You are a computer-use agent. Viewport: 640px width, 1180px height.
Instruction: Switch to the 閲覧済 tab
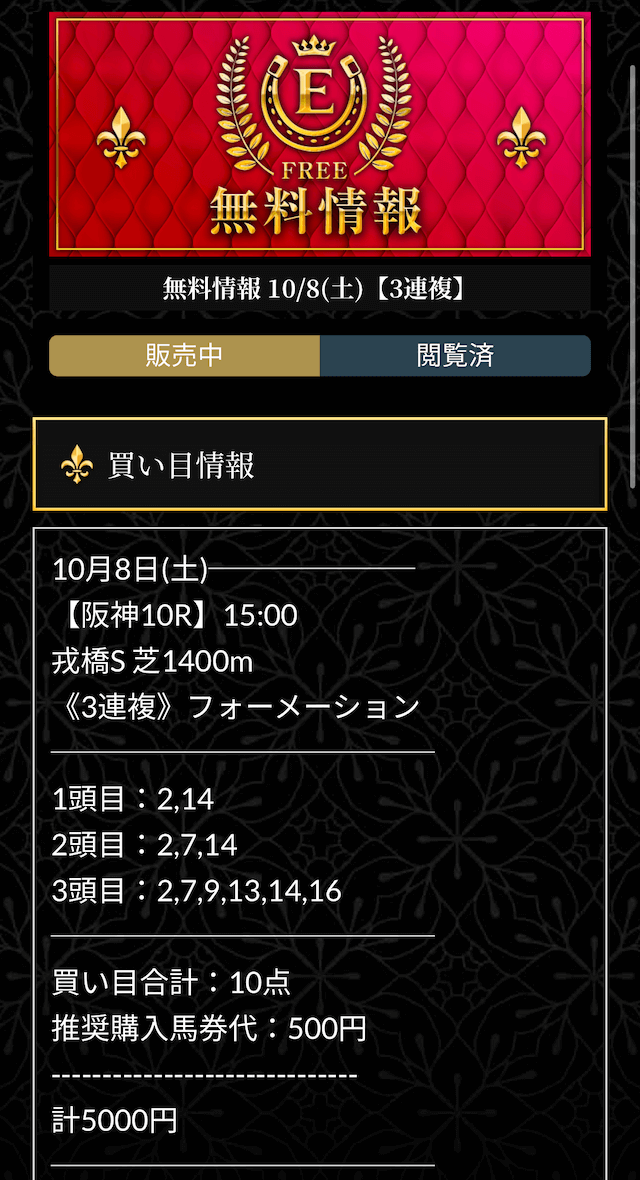pos(455,356)
